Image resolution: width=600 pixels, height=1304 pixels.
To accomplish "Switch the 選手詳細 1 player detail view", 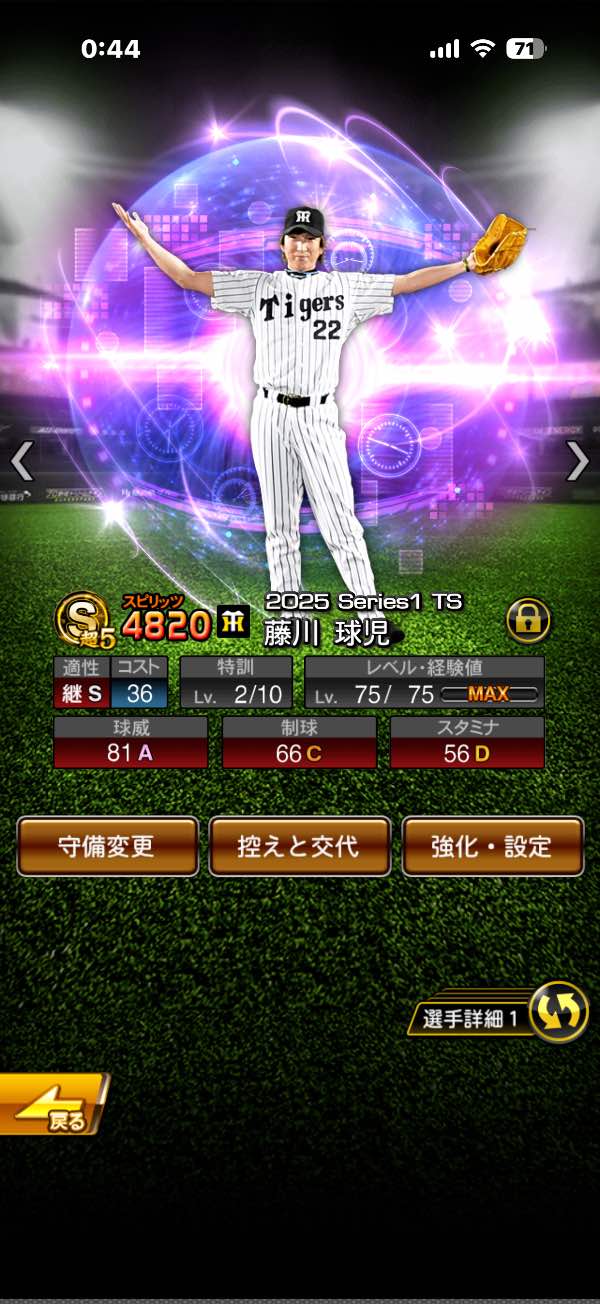I will [558, 1012].
